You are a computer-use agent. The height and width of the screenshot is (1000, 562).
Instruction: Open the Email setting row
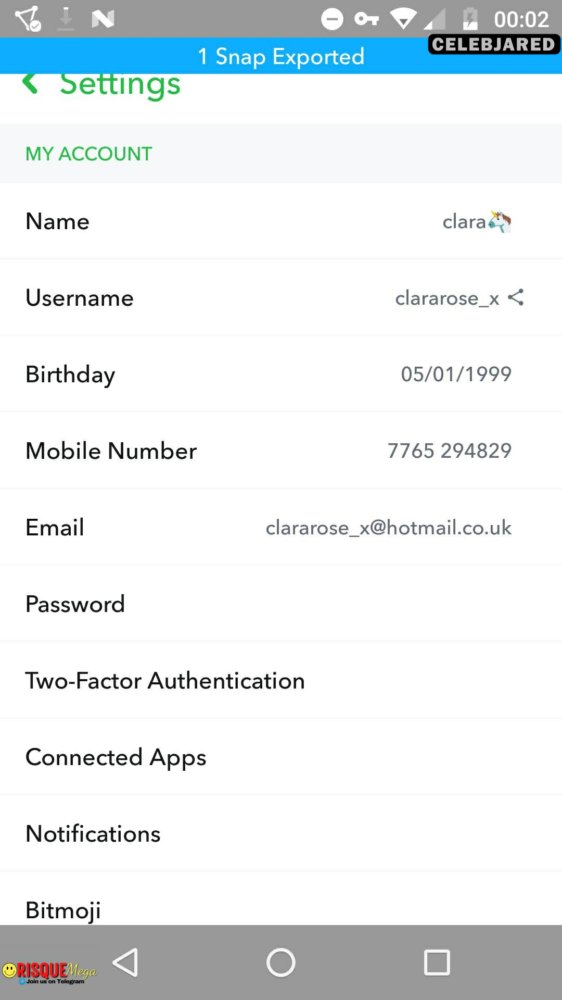coord(281,527)
